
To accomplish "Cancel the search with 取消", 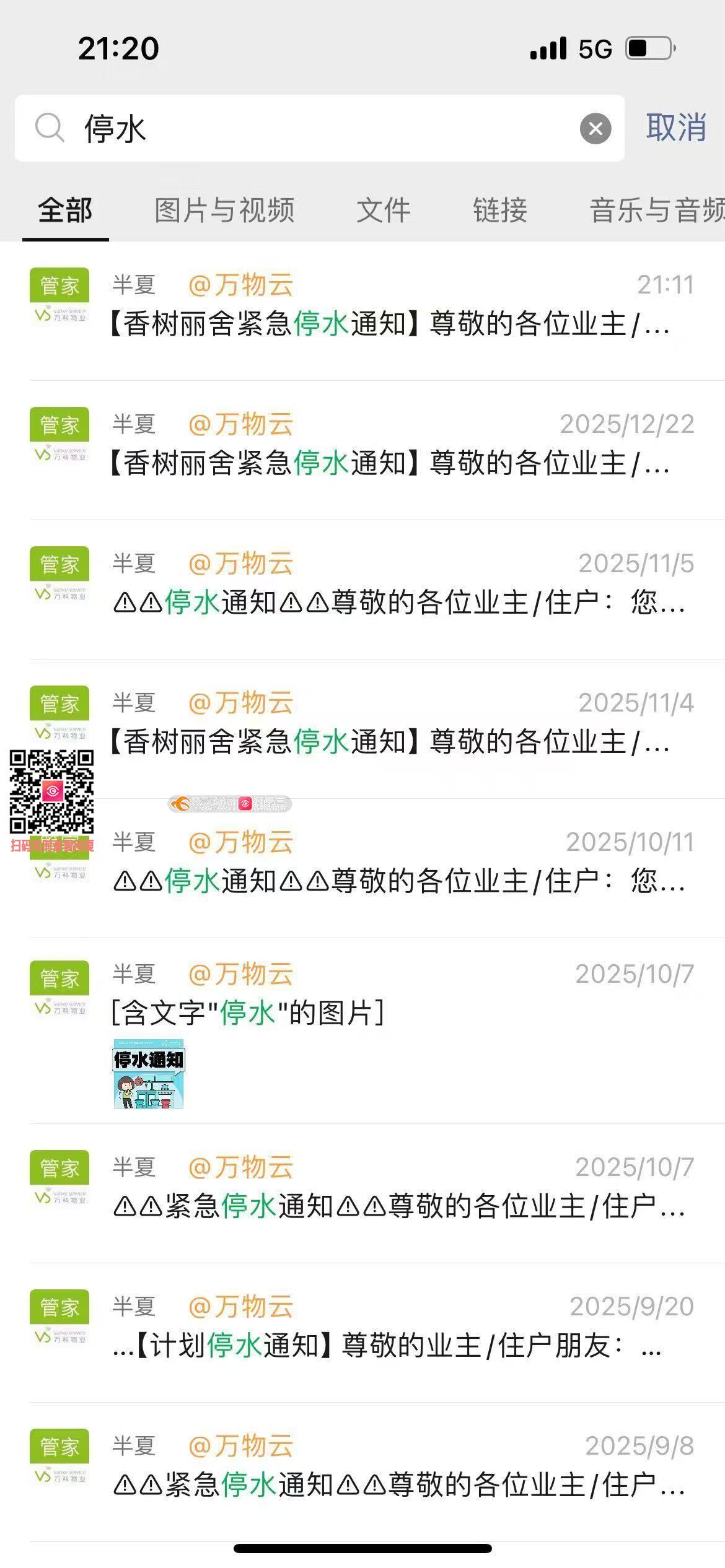I will click(x=675, y=128).
